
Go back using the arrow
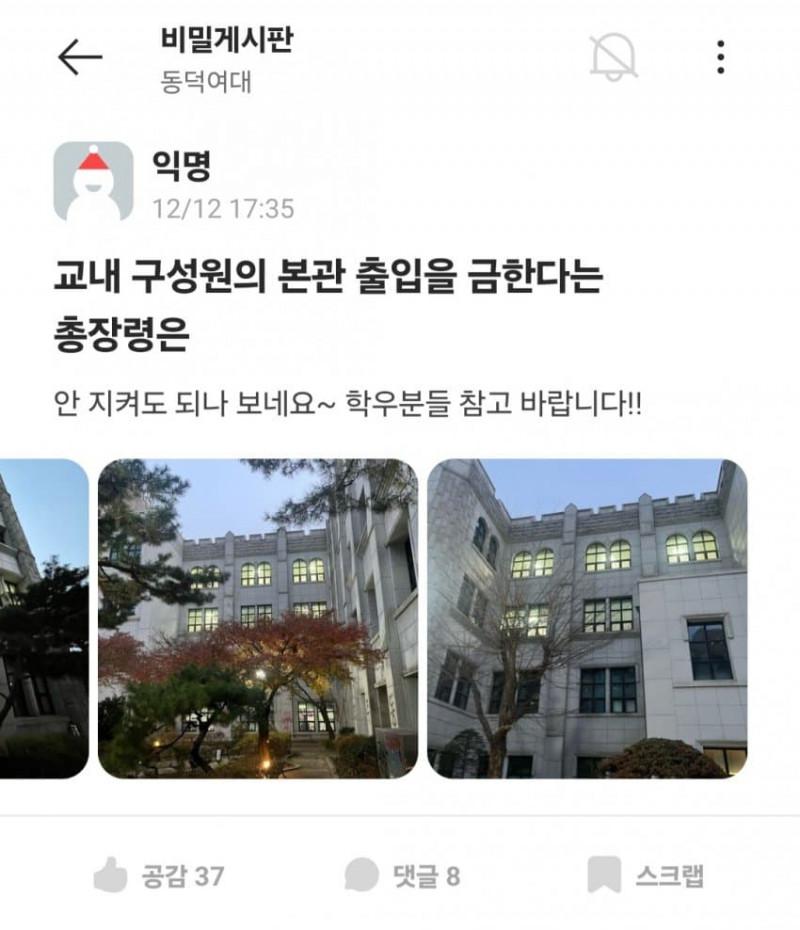tap(80, 57)
